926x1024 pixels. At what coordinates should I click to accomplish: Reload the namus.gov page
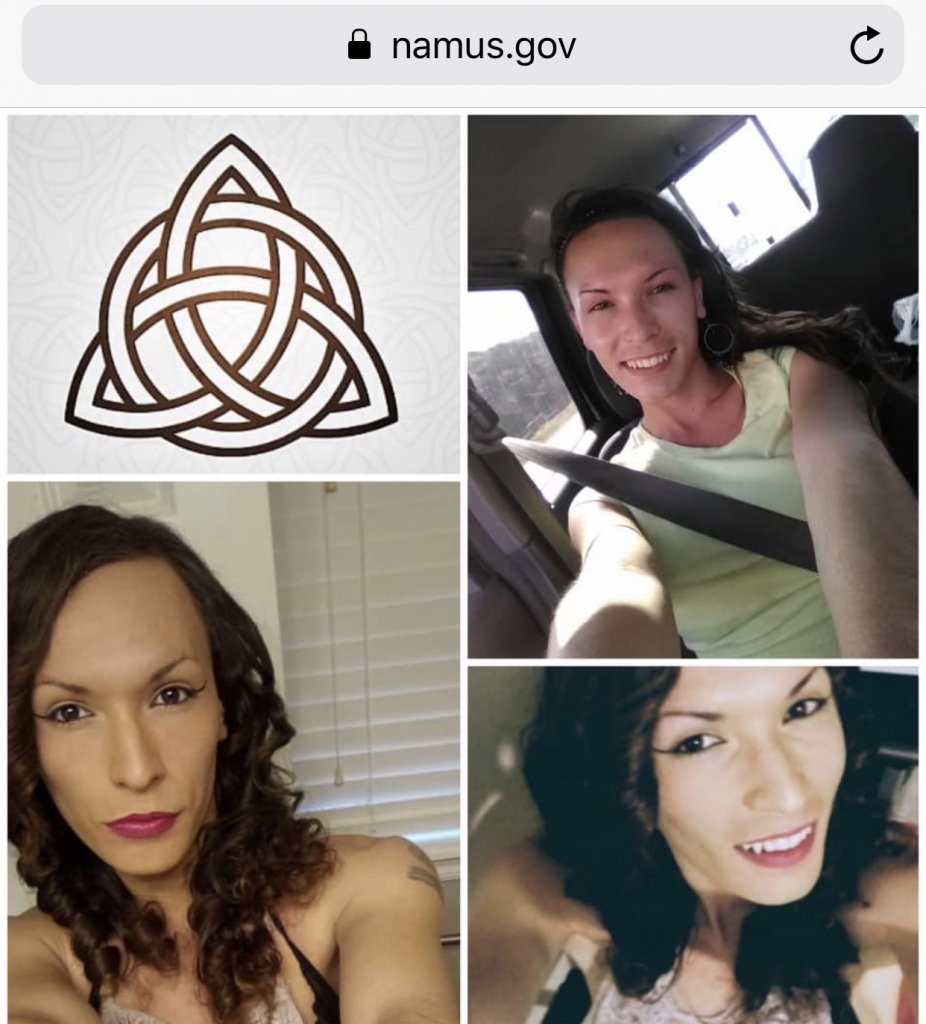point(866,46)
